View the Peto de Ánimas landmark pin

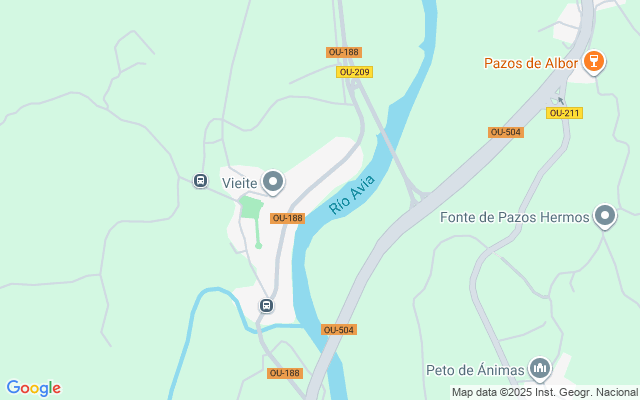click(x=540, y=369)
